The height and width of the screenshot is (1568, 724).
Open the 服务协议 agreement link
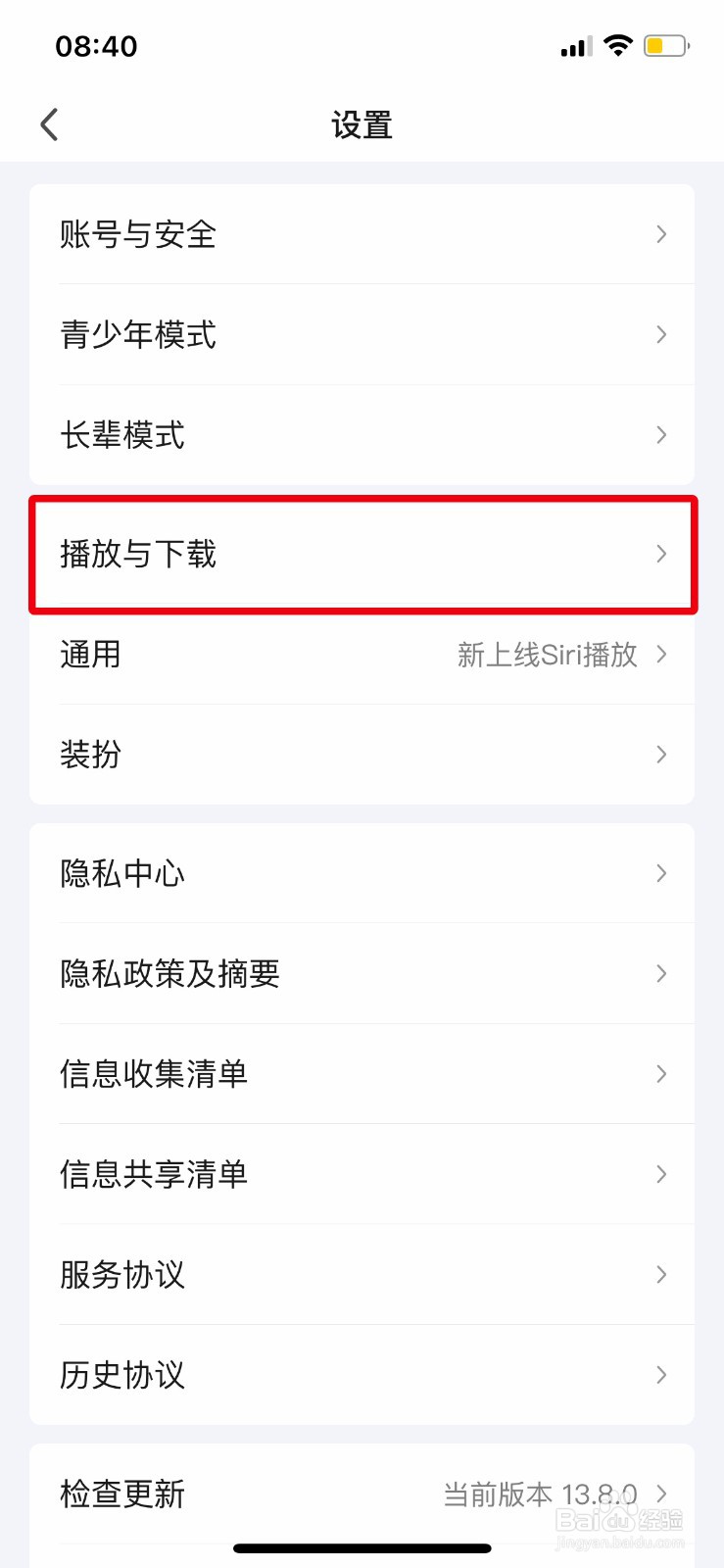coord(362,1275)
